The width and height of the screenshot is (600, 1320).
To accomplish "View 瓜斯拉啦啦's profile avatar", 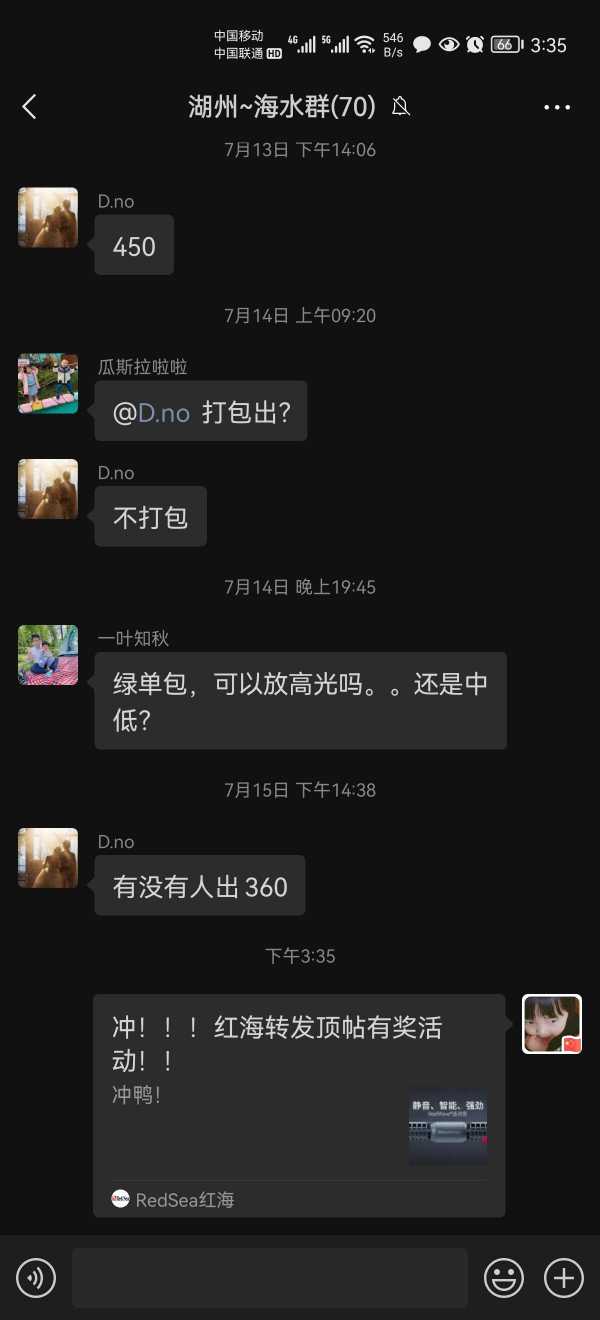I will coord(48,383).
